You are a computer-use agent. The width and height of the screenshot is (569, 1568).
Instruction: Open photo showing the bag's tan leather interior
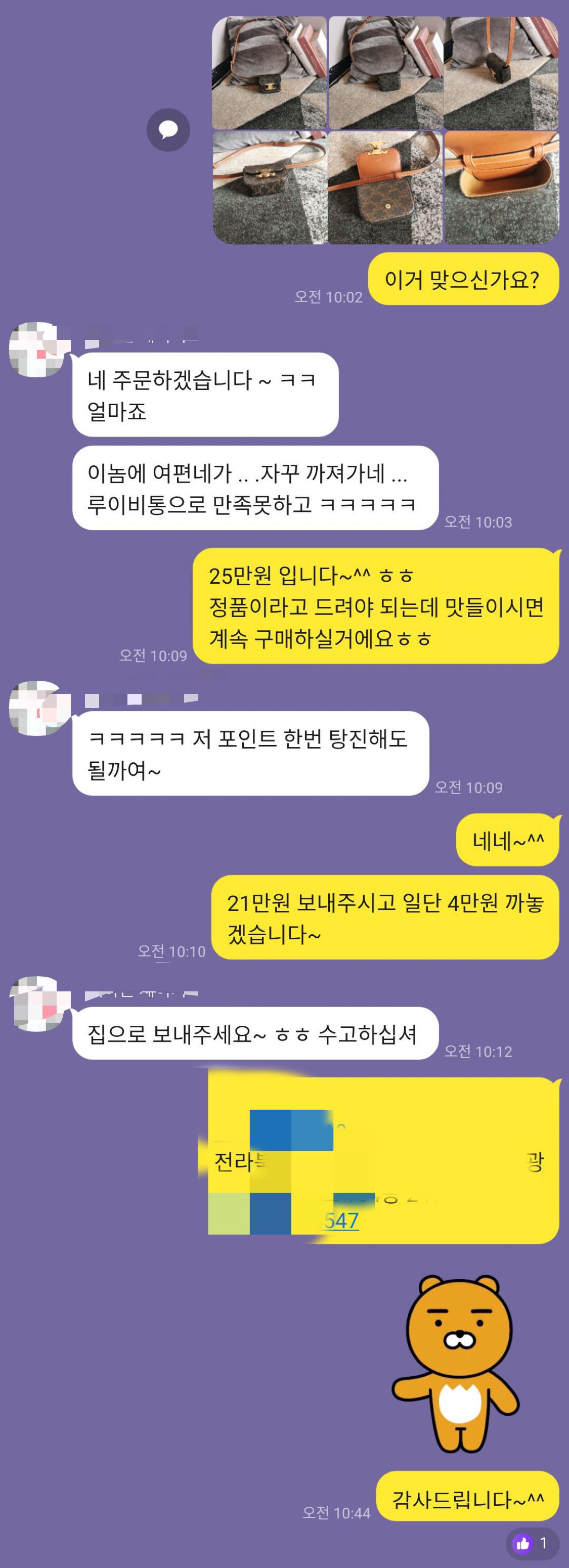501,188
